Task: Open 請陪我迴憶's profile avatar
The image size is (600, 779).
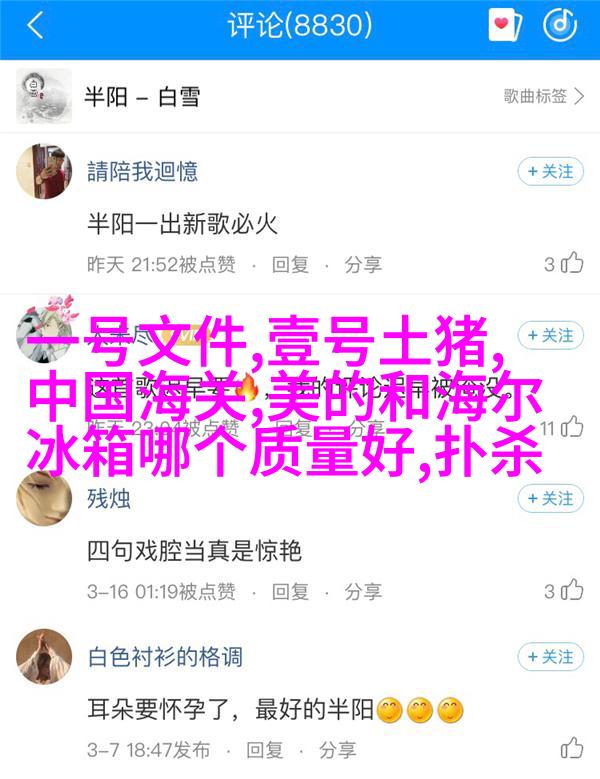Action: tap(43, 173)
